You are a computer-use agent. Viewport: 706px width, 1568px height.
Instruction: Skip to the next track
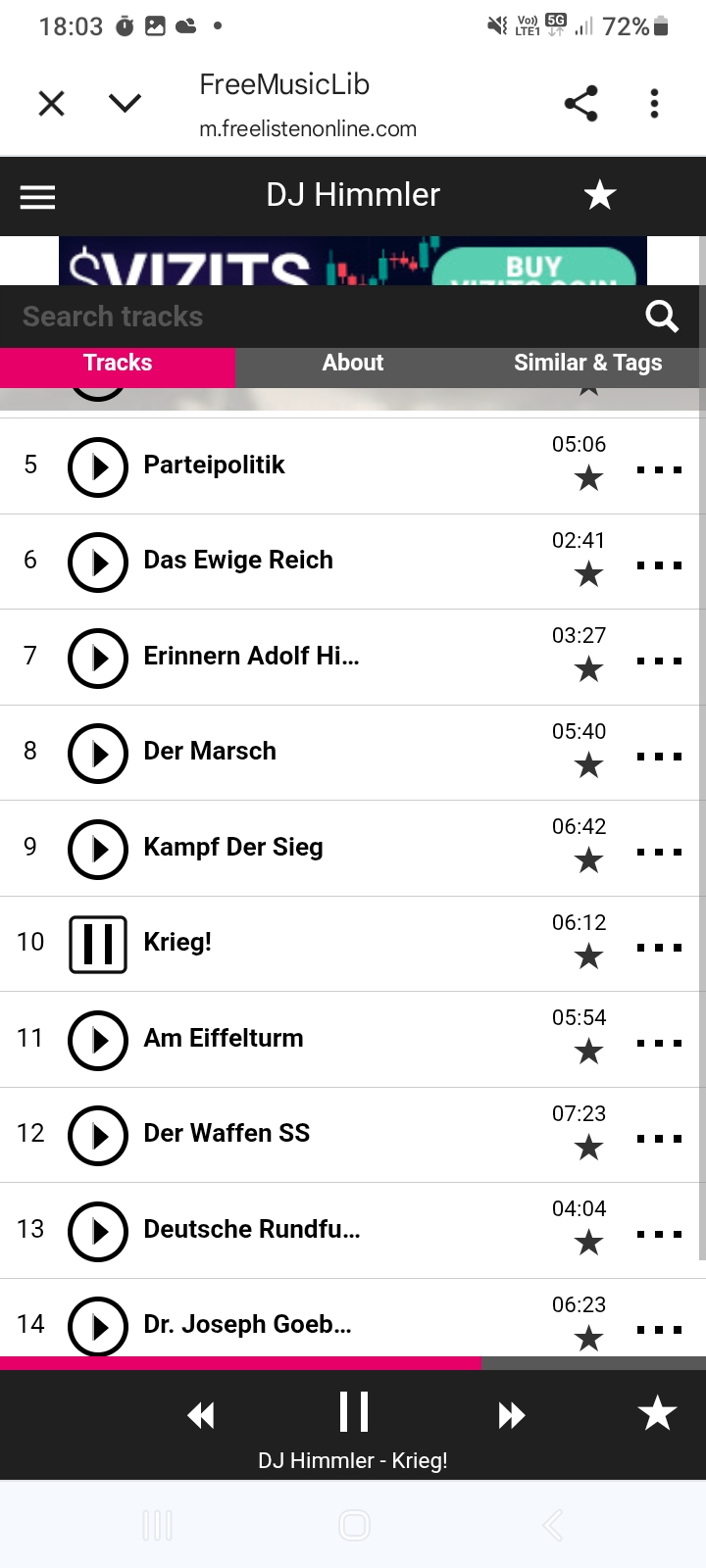(511, 1415)
